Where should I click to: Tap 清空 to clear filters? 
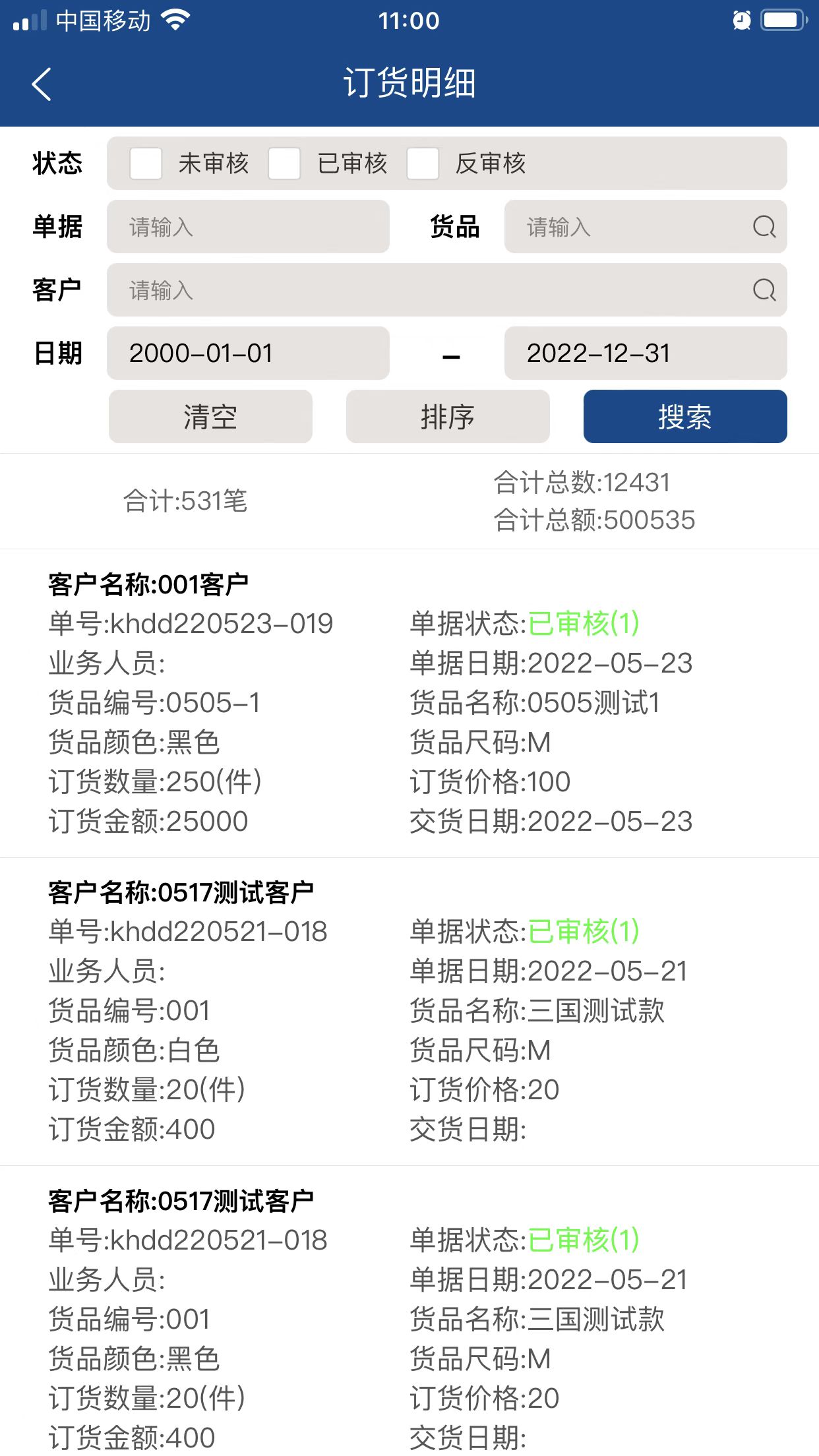click(x=210, y=417)
